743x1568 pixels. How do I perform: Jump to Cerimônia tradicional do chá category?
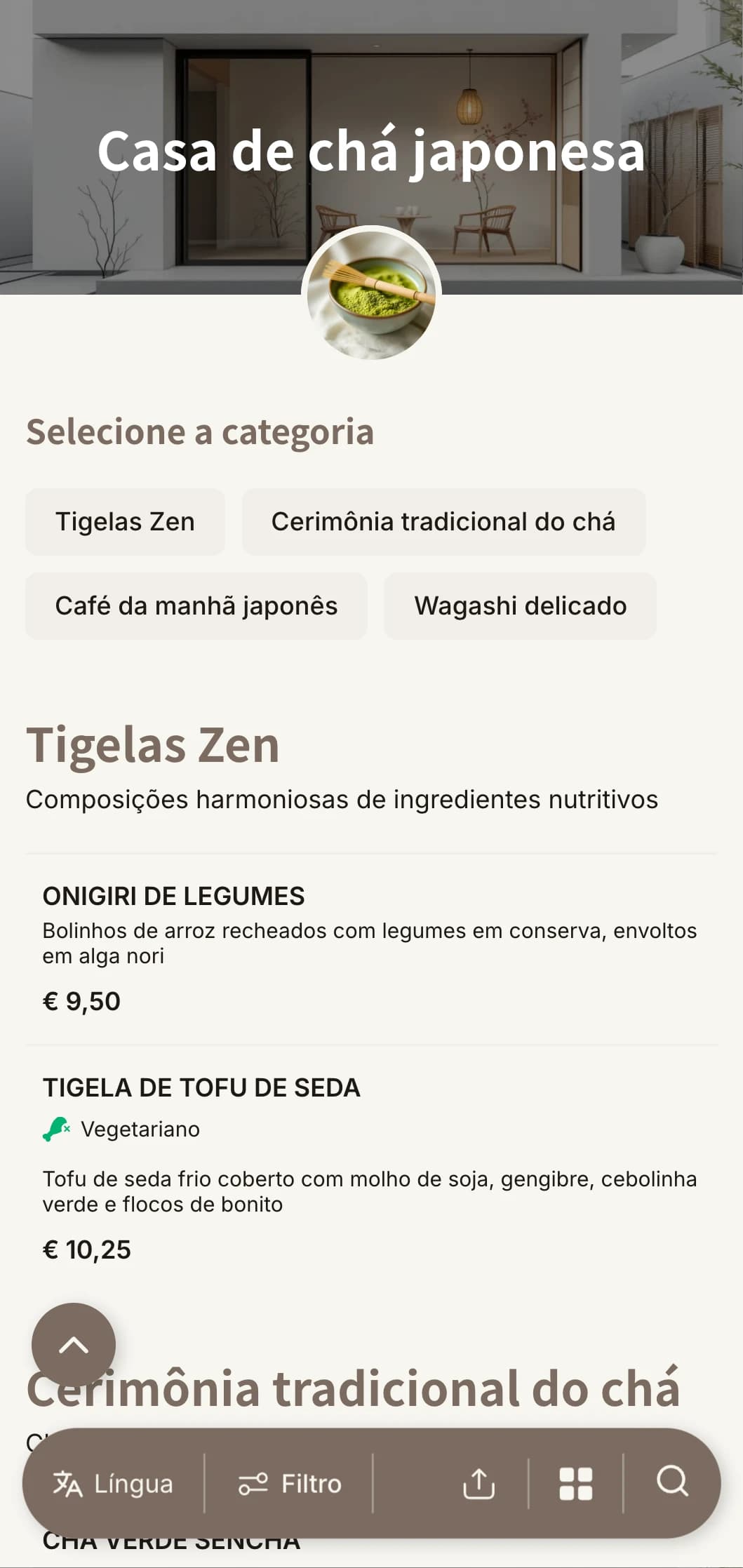point(443,522)
